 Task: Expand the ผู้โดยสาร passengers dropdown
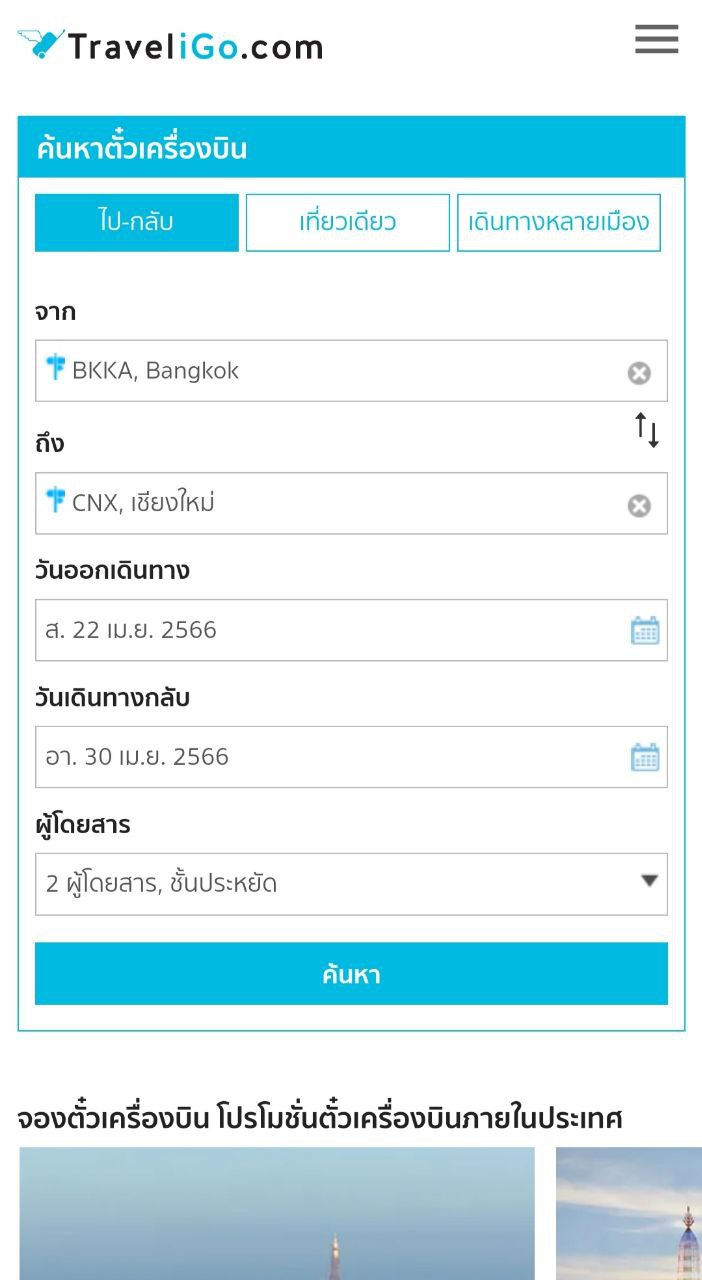click(351, 883)
